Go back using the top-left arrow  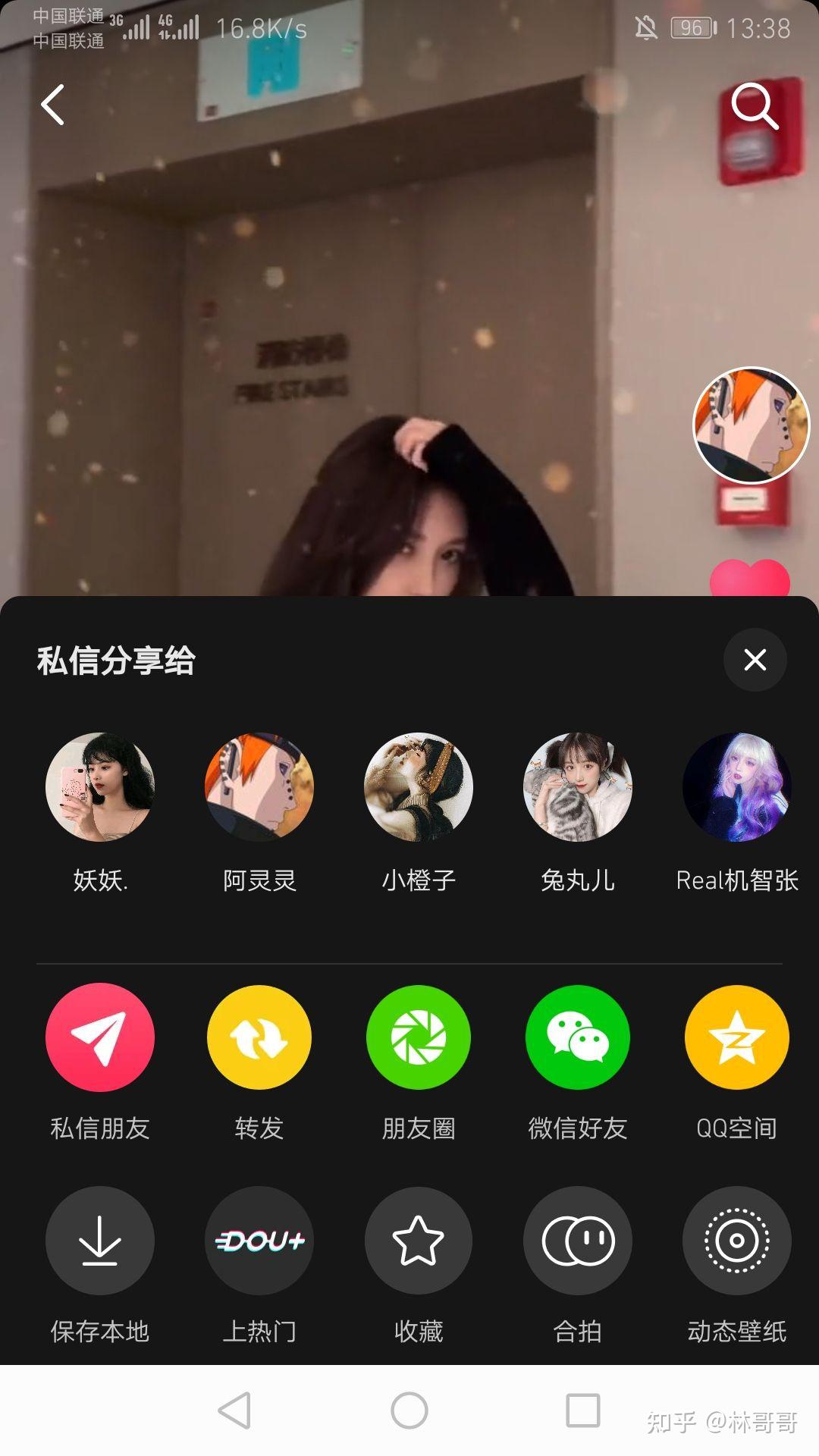coord(53,105)
